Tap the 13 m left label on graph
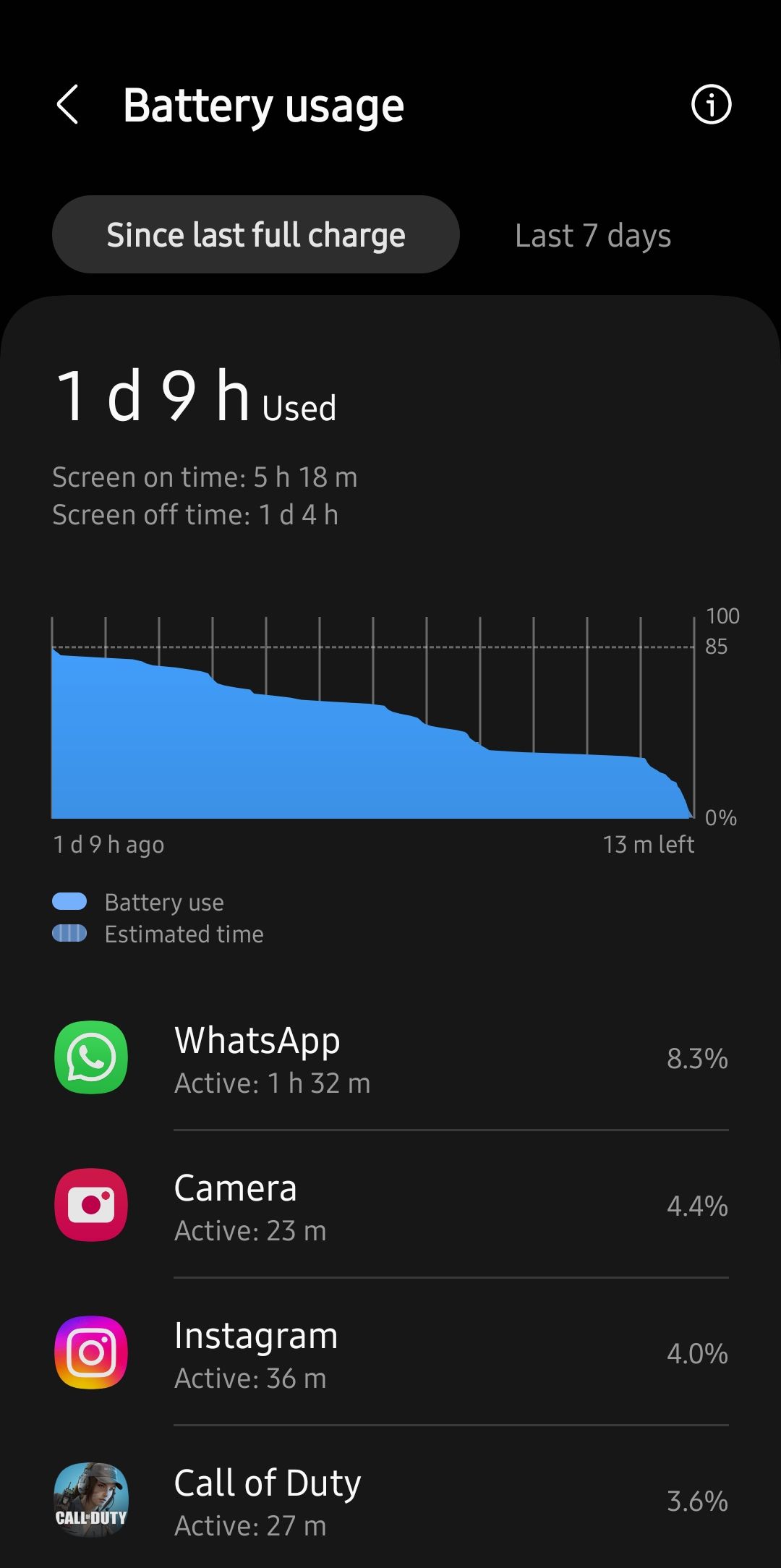 (648, 844)
